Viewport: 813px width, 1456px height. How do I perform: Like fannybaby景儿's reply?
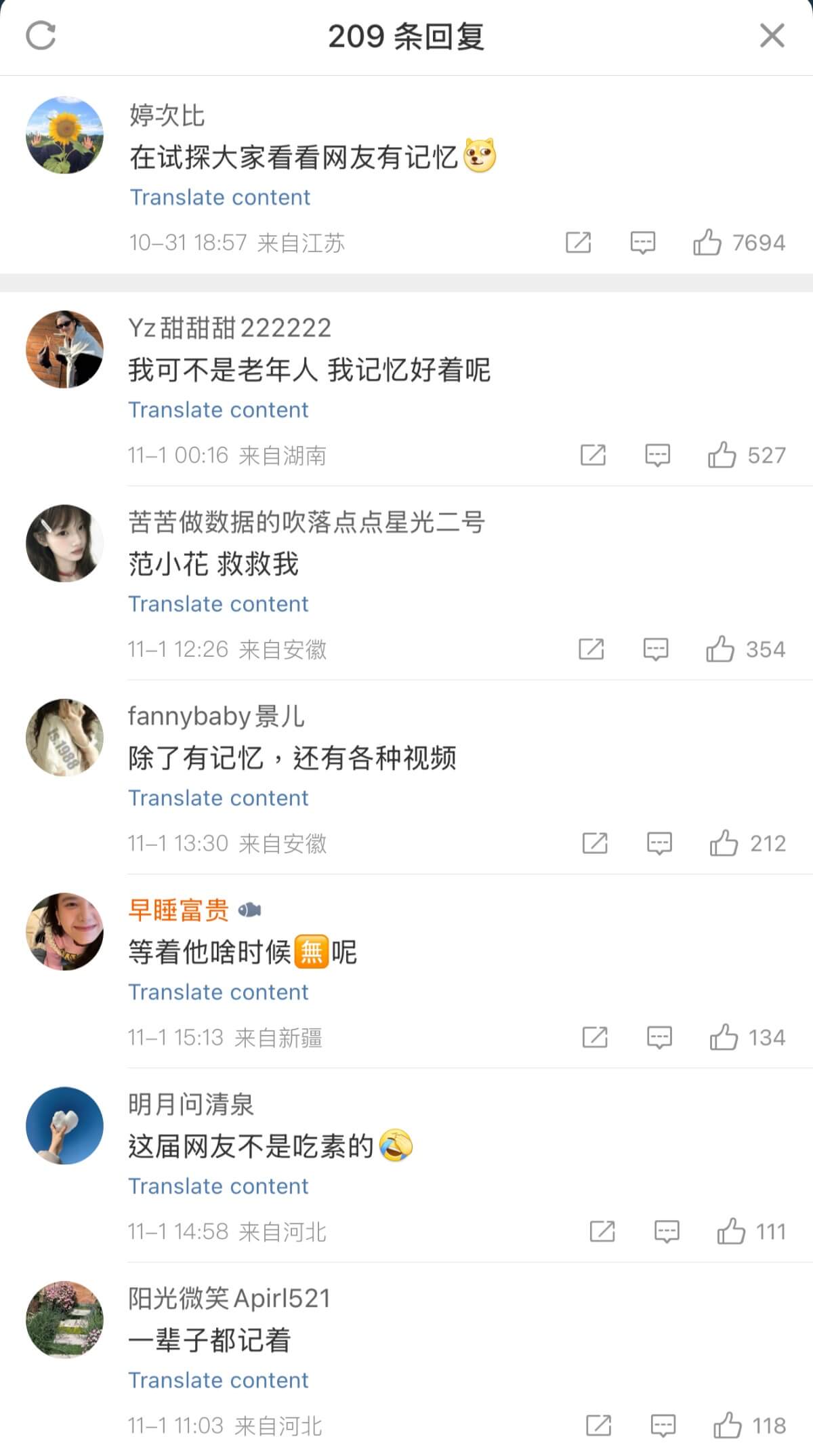(724, 843)
